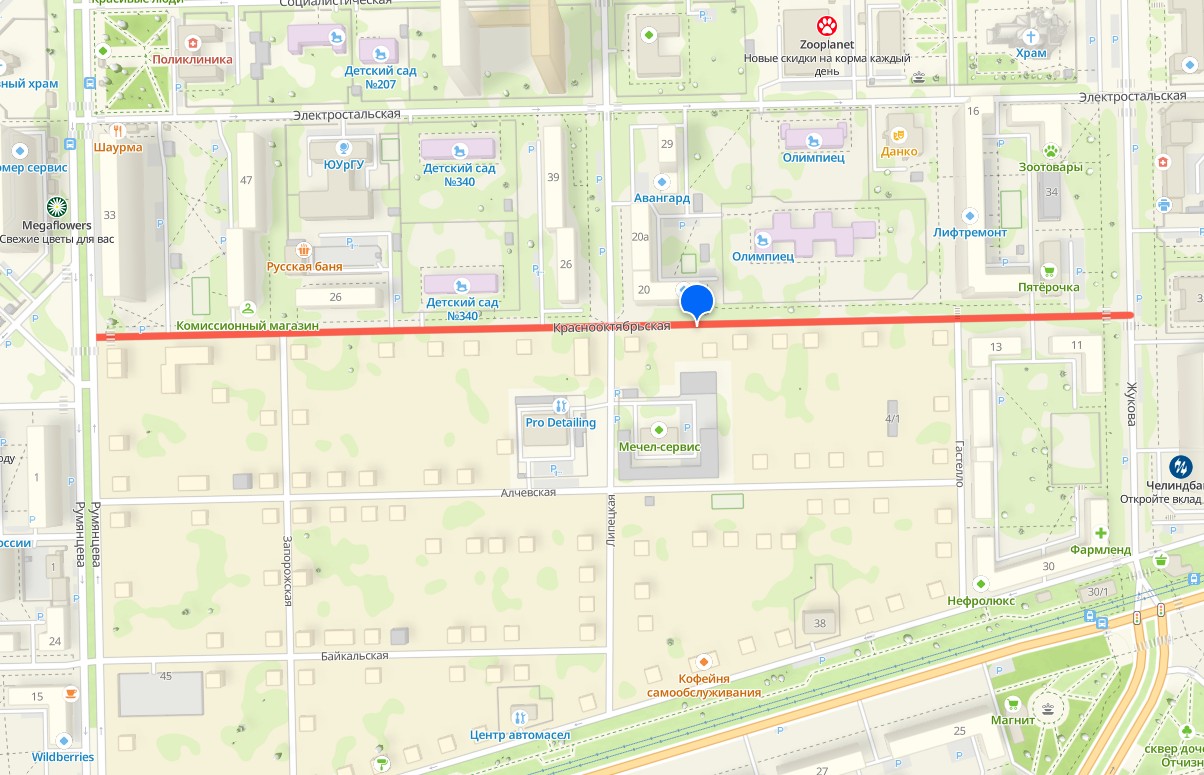Tap the Шаурма food marker
1204x775 pixels.
pyautogui.click(x=118, y=131)
